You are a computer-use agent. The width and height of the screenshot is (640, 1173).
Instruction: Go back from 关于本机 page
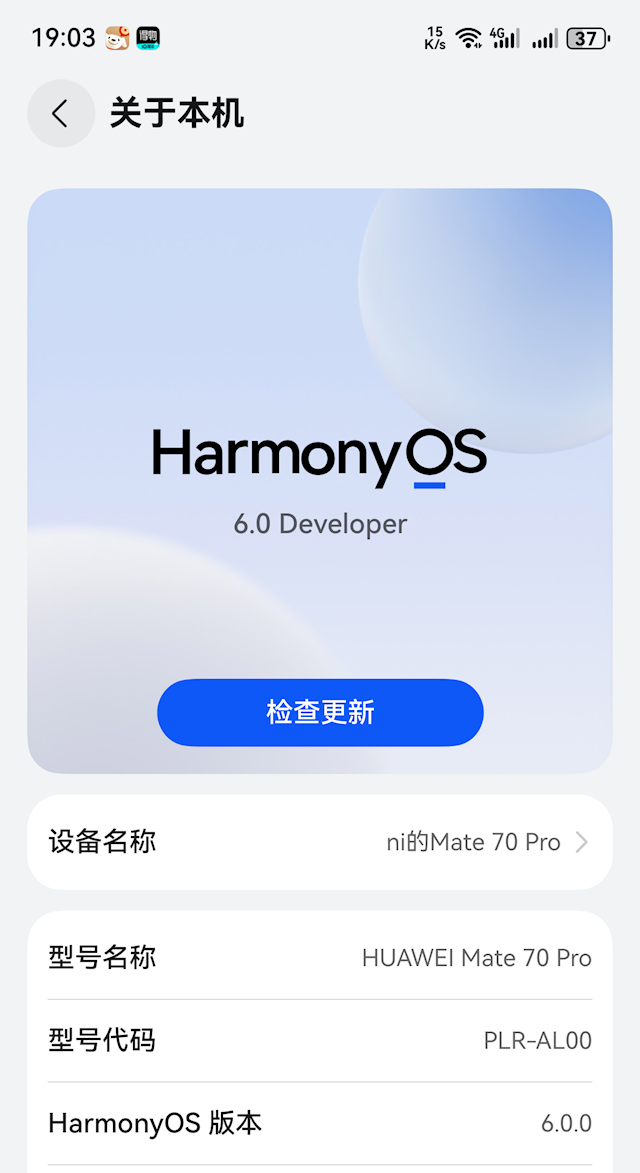coord(61,113)
